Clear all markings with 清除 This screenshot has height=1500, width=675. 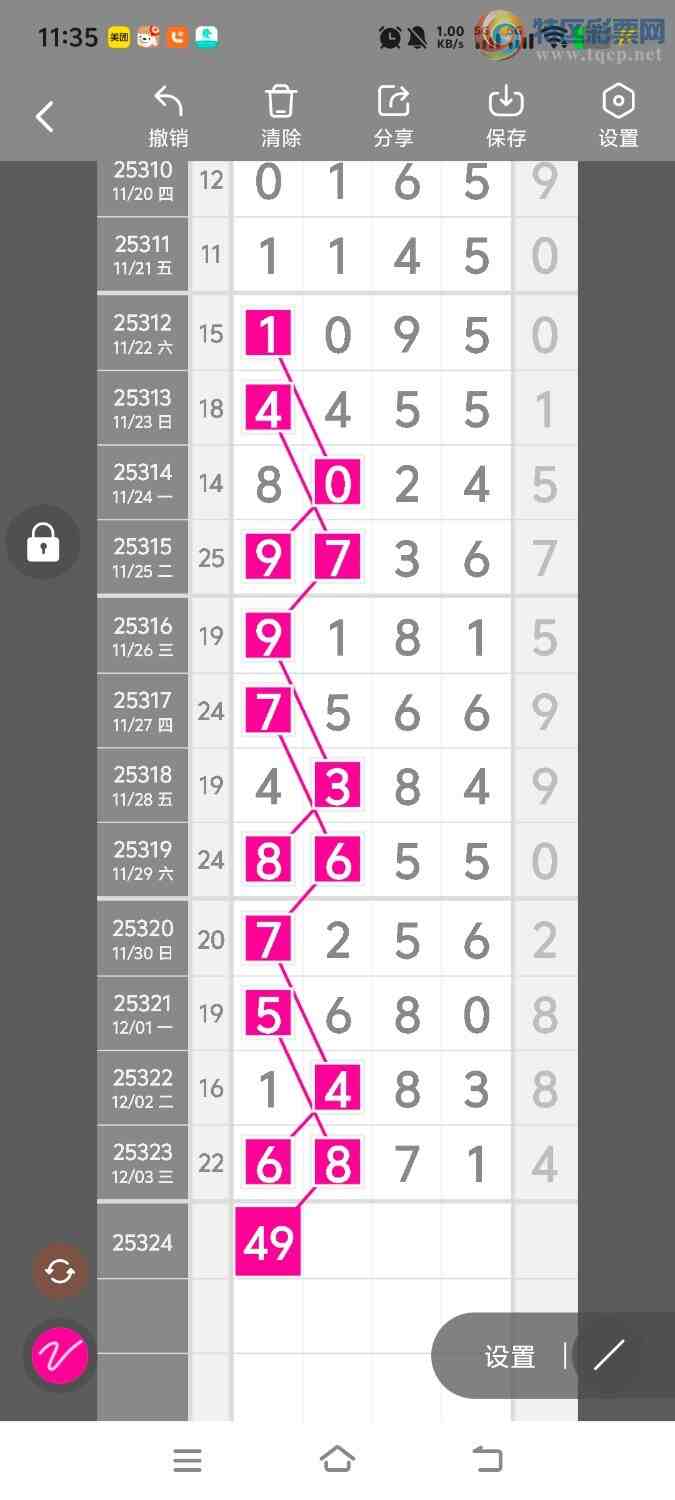(281, 117)
